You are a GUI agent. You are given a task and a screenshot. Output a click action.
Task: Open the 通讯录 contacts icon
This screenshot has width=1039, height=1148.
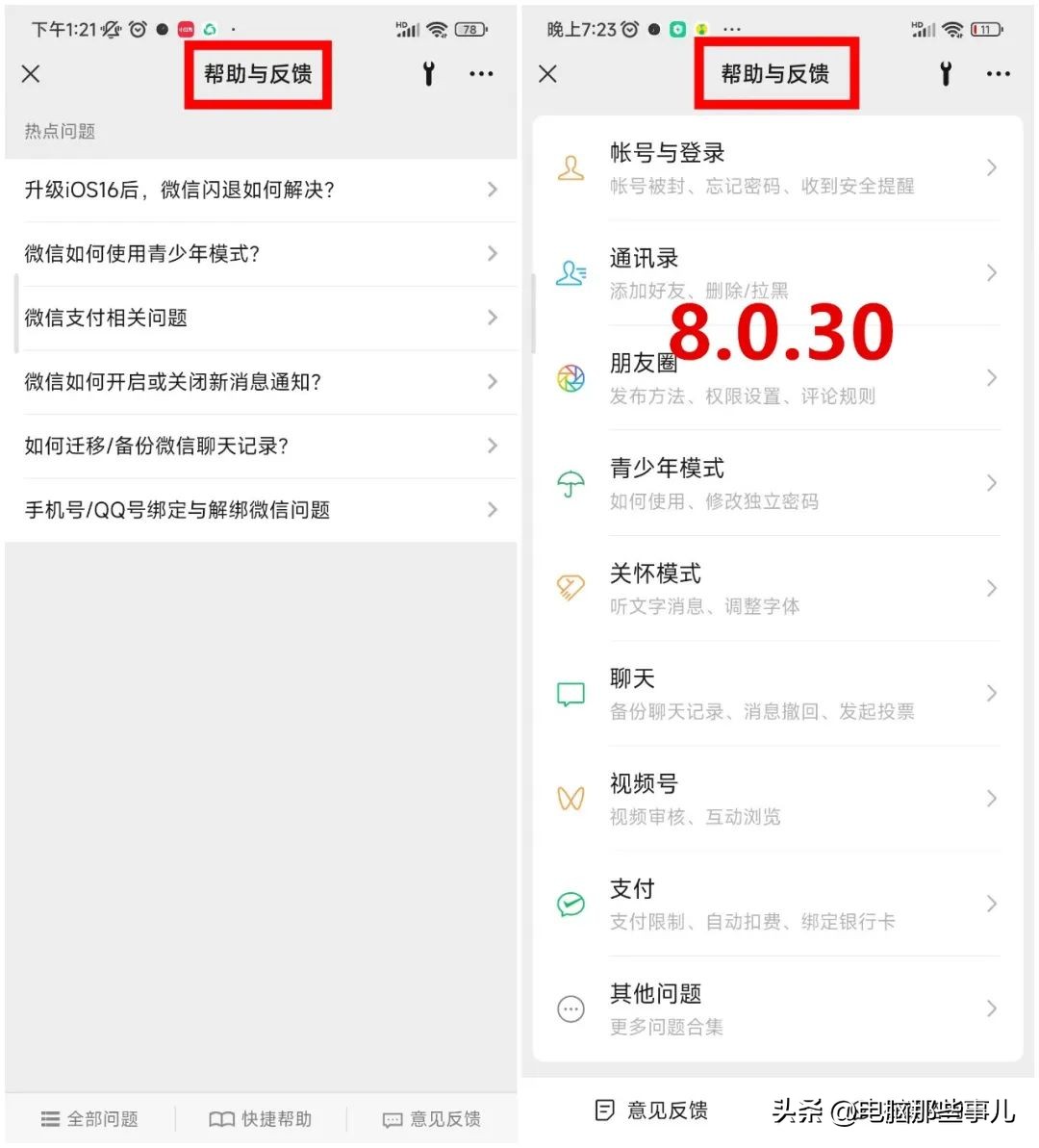[x=570, y=273]
